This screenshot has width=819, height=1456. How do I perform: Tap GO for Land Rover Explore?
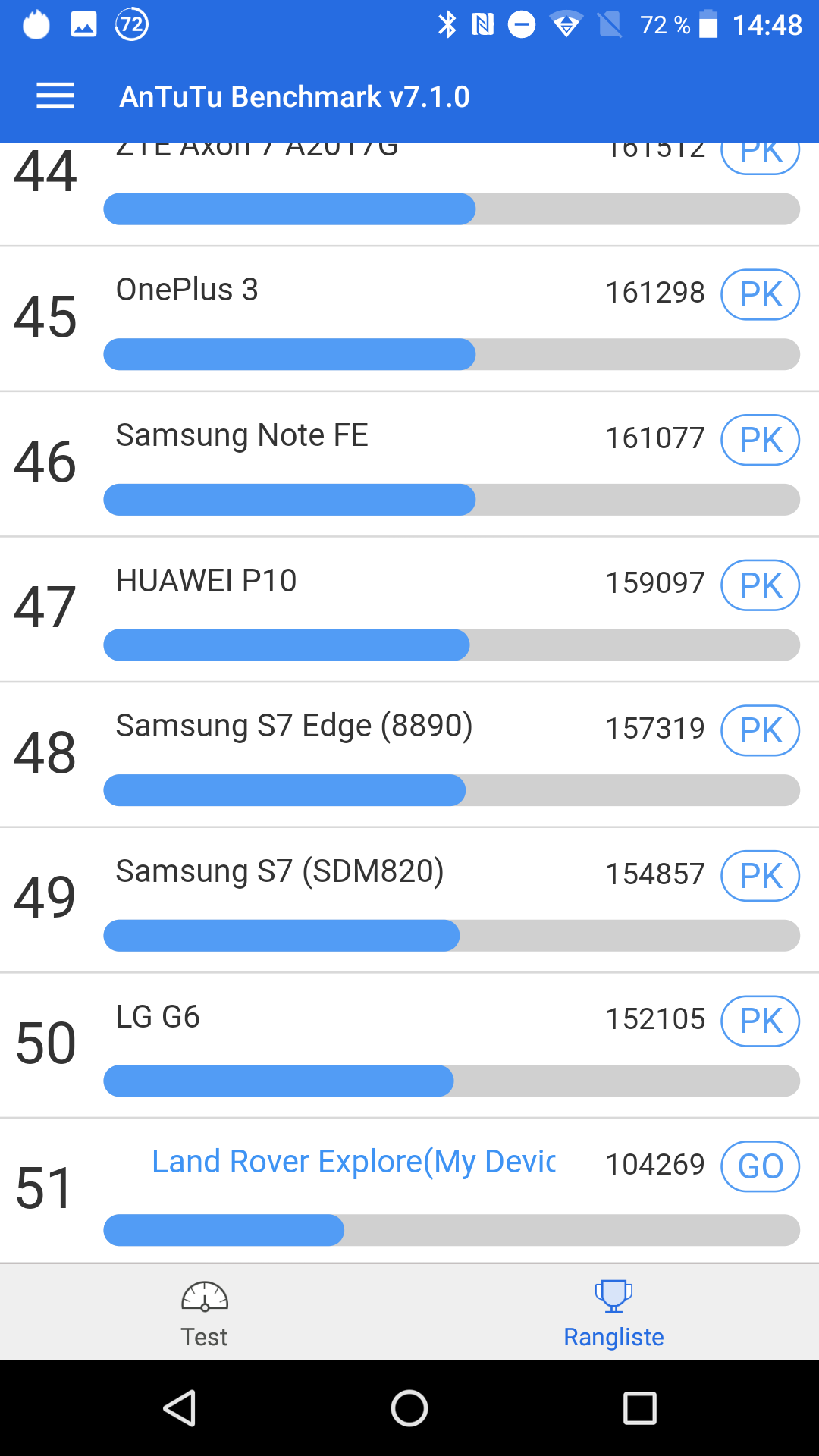click(x=760, y=1166)
